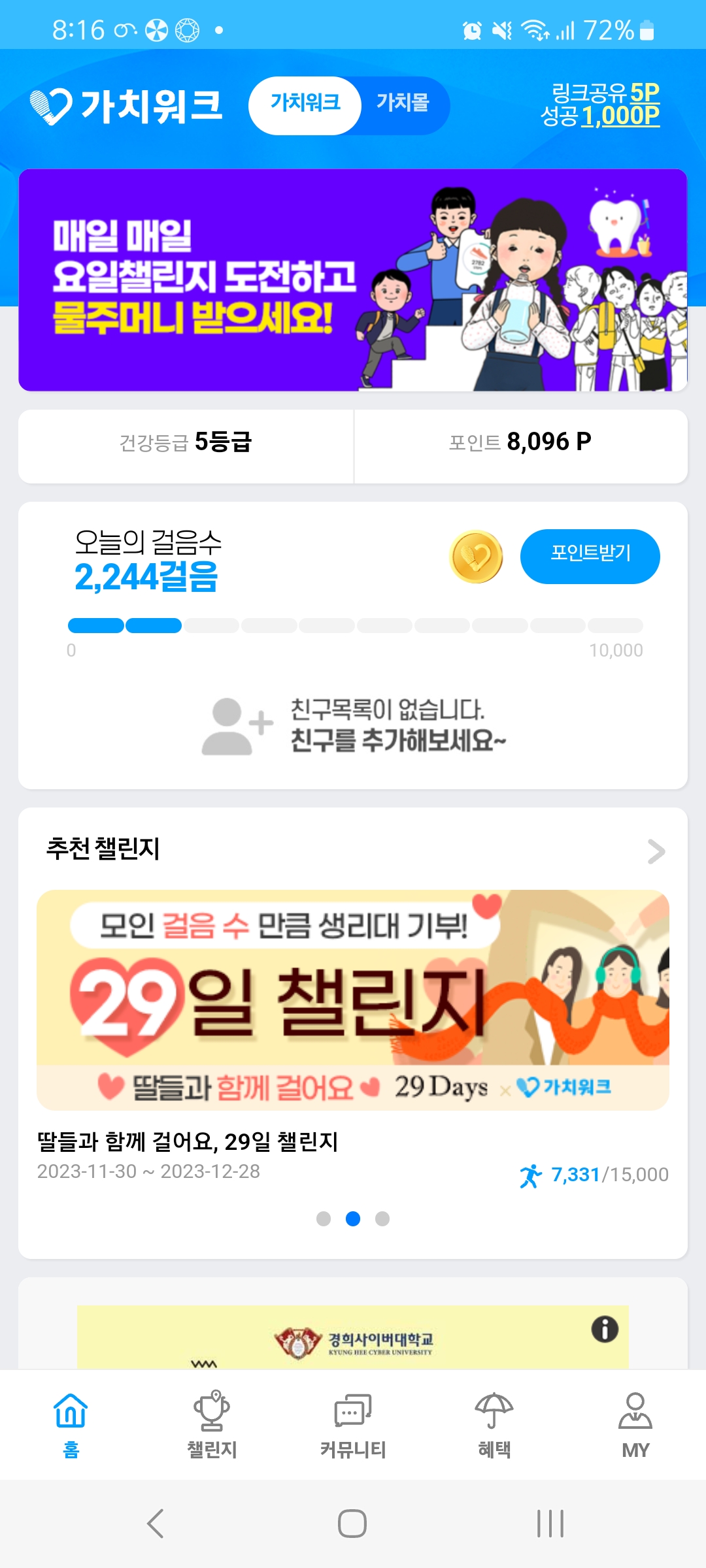Open the MY tab
Image resolution: width=706 pixels, height=1568 pixels.
635,1423
